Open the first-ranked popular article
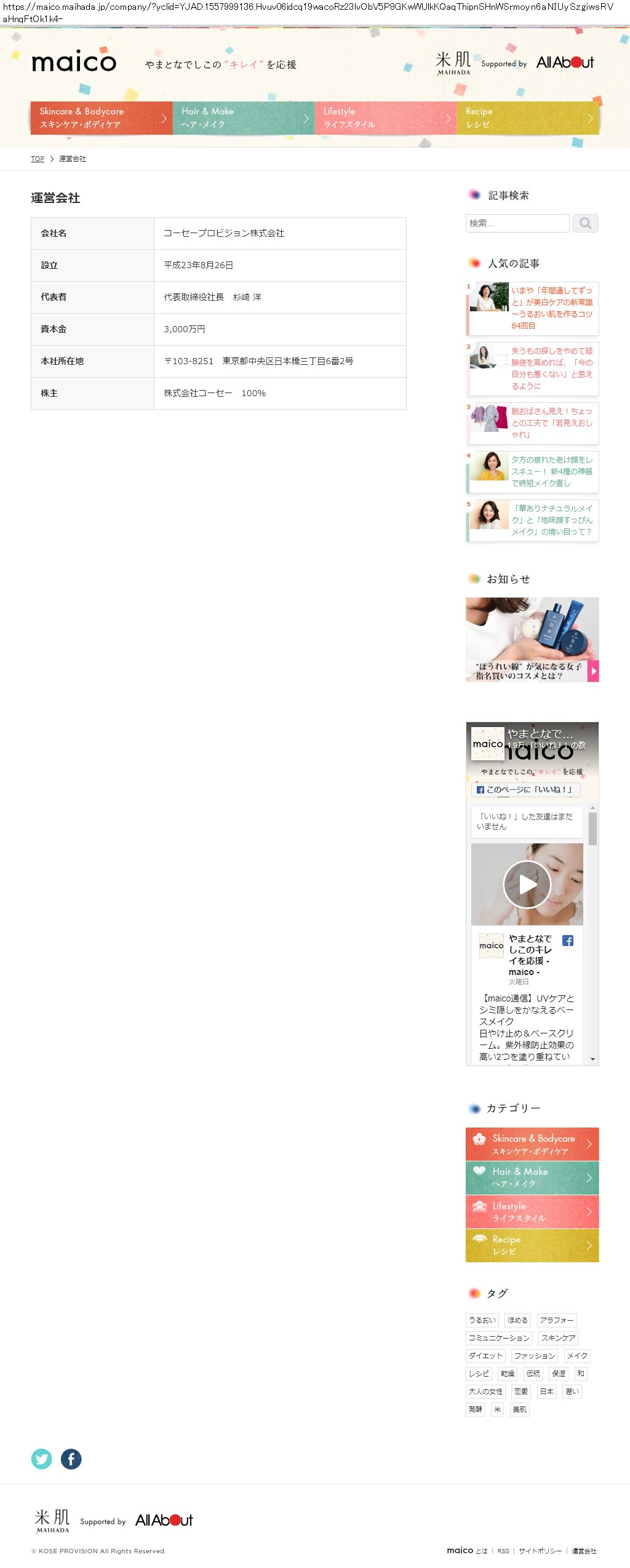The width and height of the screenshot is (630, 1568). pyautogui.click(x=533, y=308)
